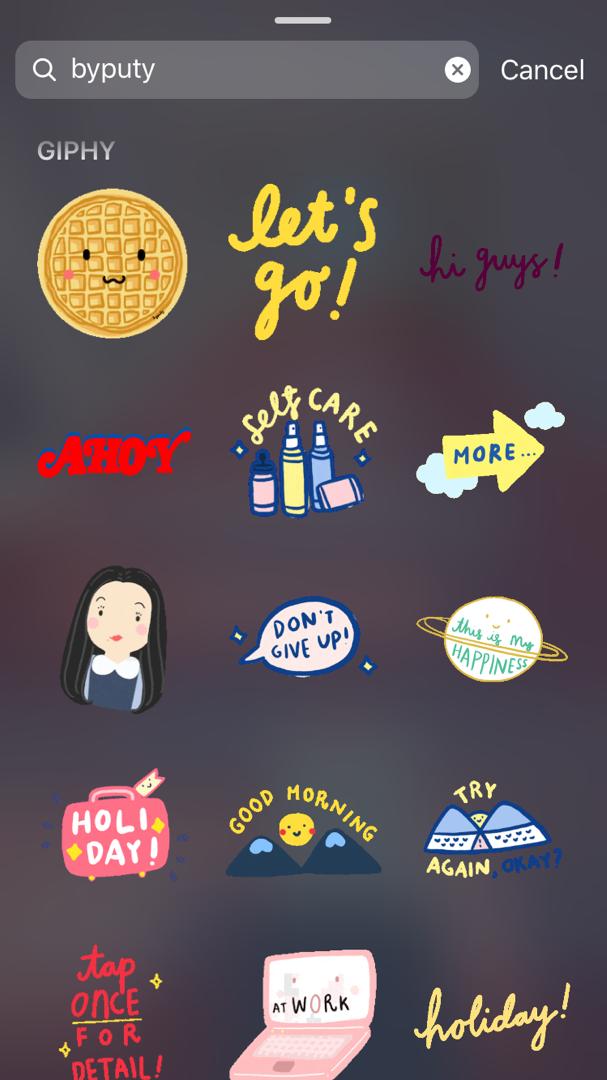
Task: Select the smiling waffle sticker
Action: 112,263
